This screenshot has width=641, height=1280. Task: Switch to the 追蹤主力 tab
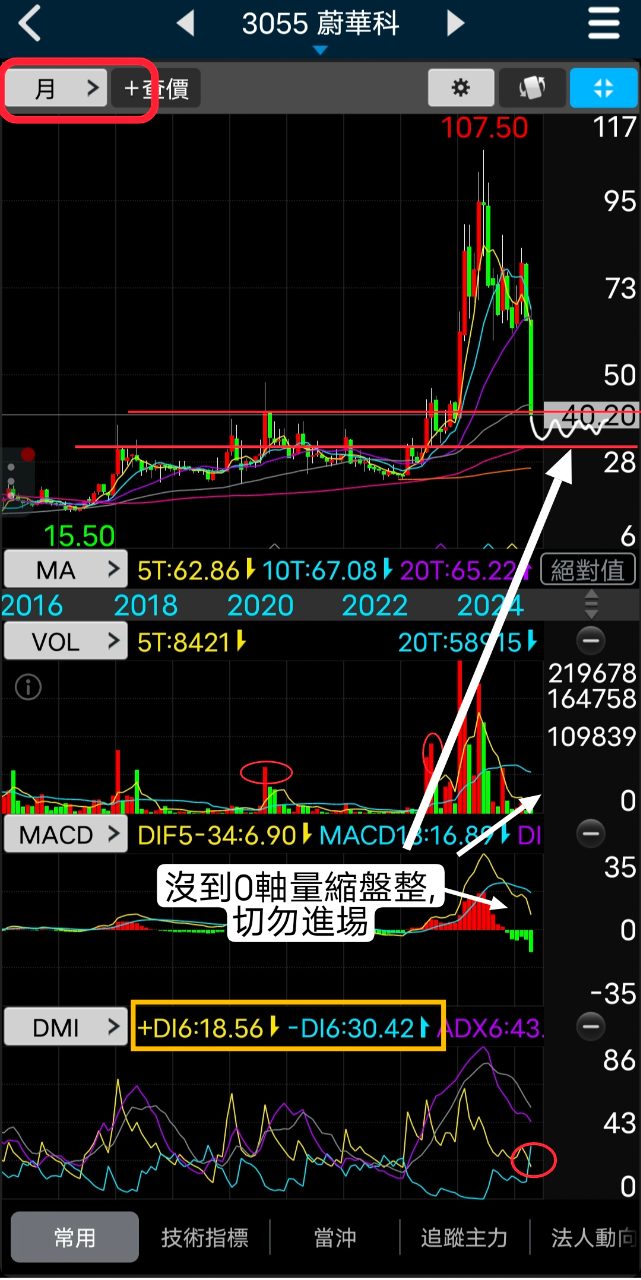pos(464,1237)
